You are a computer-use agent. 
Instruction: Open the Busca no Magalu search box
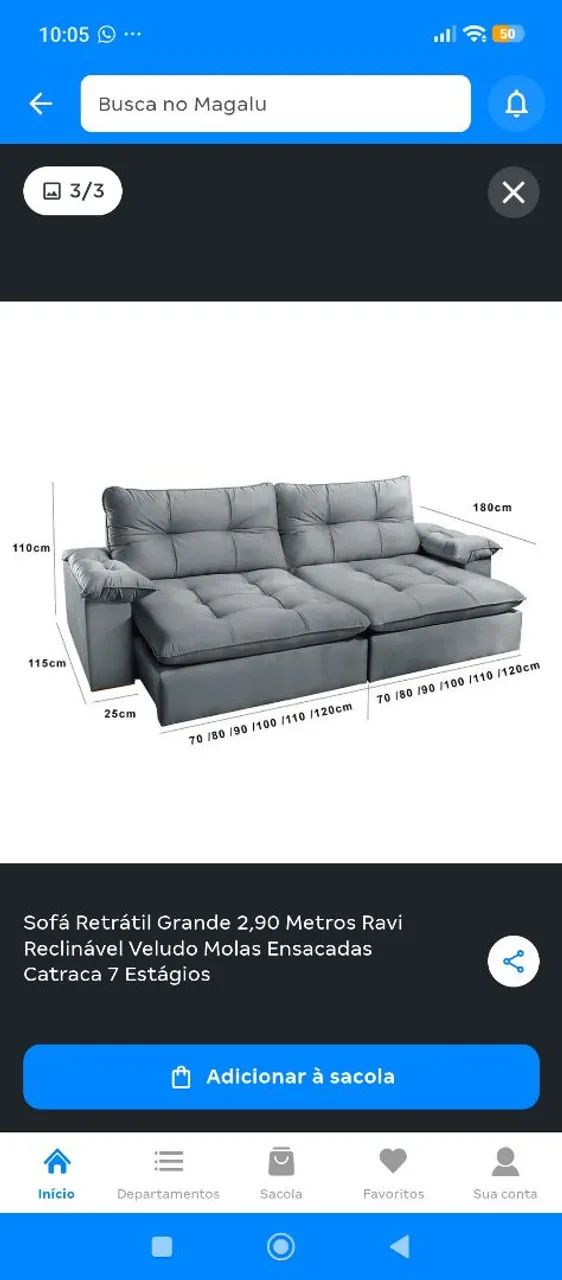pyautogui.click(x=275, y=103)
